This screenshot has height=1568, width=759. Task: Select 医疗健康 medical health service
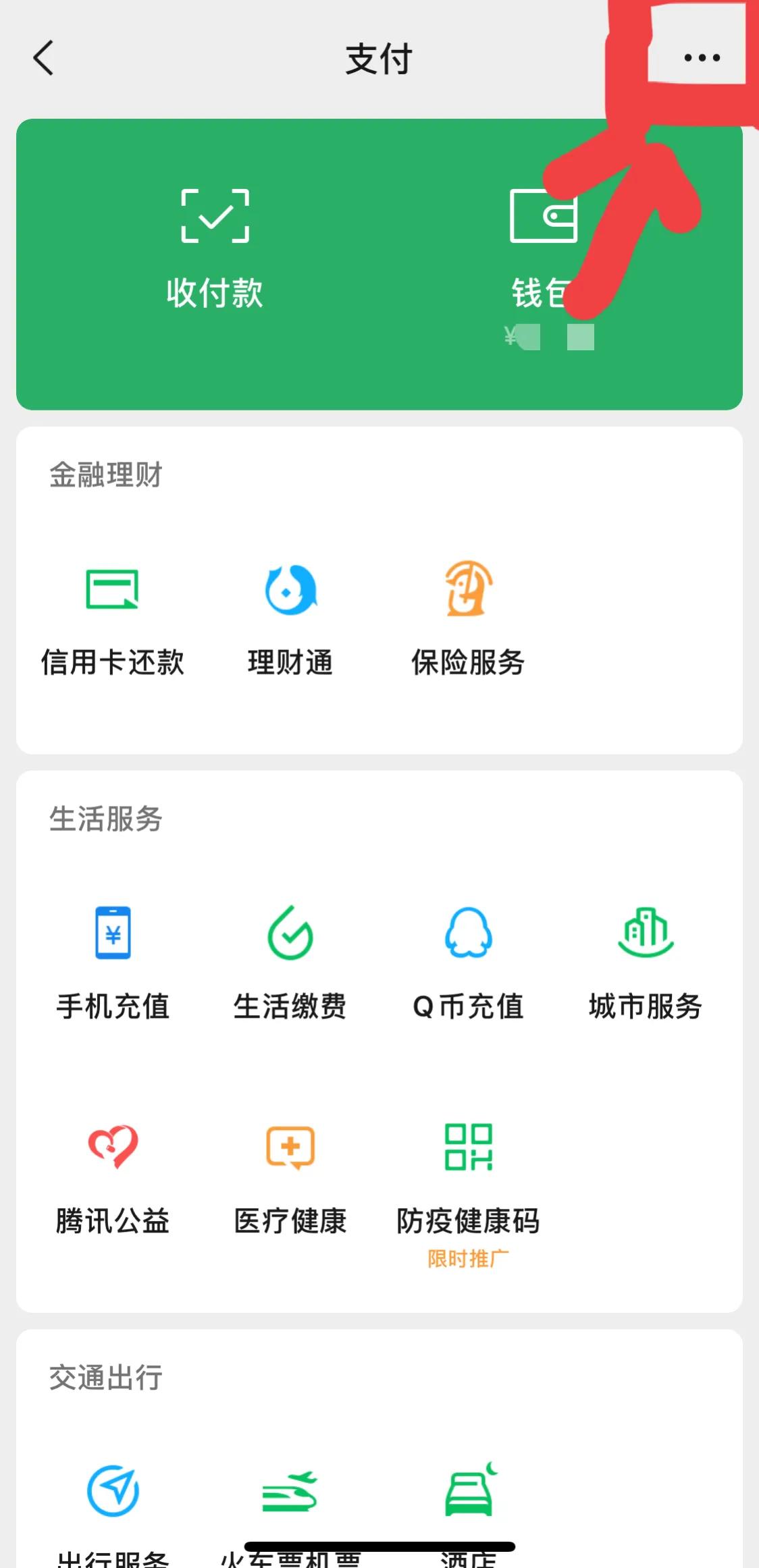tap(290, 1178)
